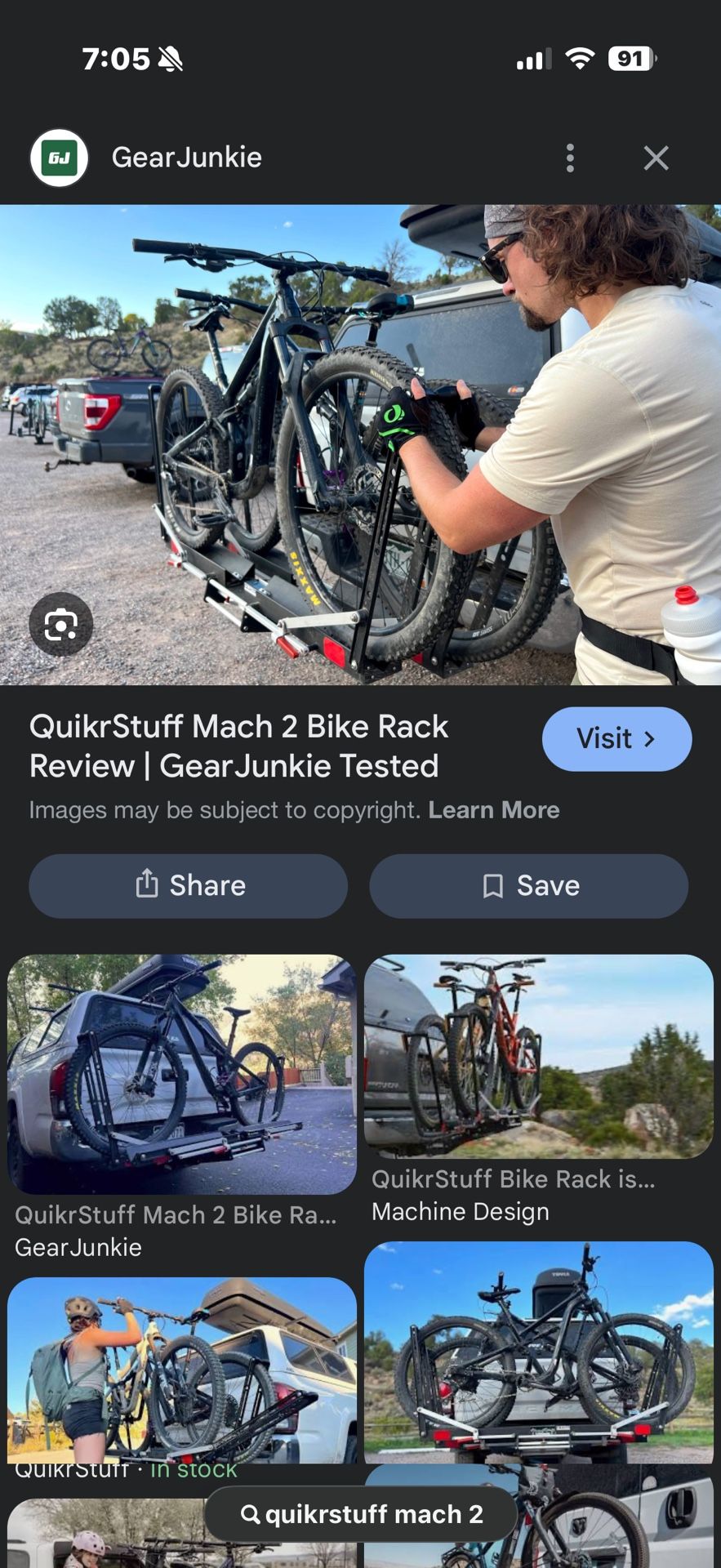This screenshot has width=721, height=1568.
Task: Save this image
Action: coord(529,886)
